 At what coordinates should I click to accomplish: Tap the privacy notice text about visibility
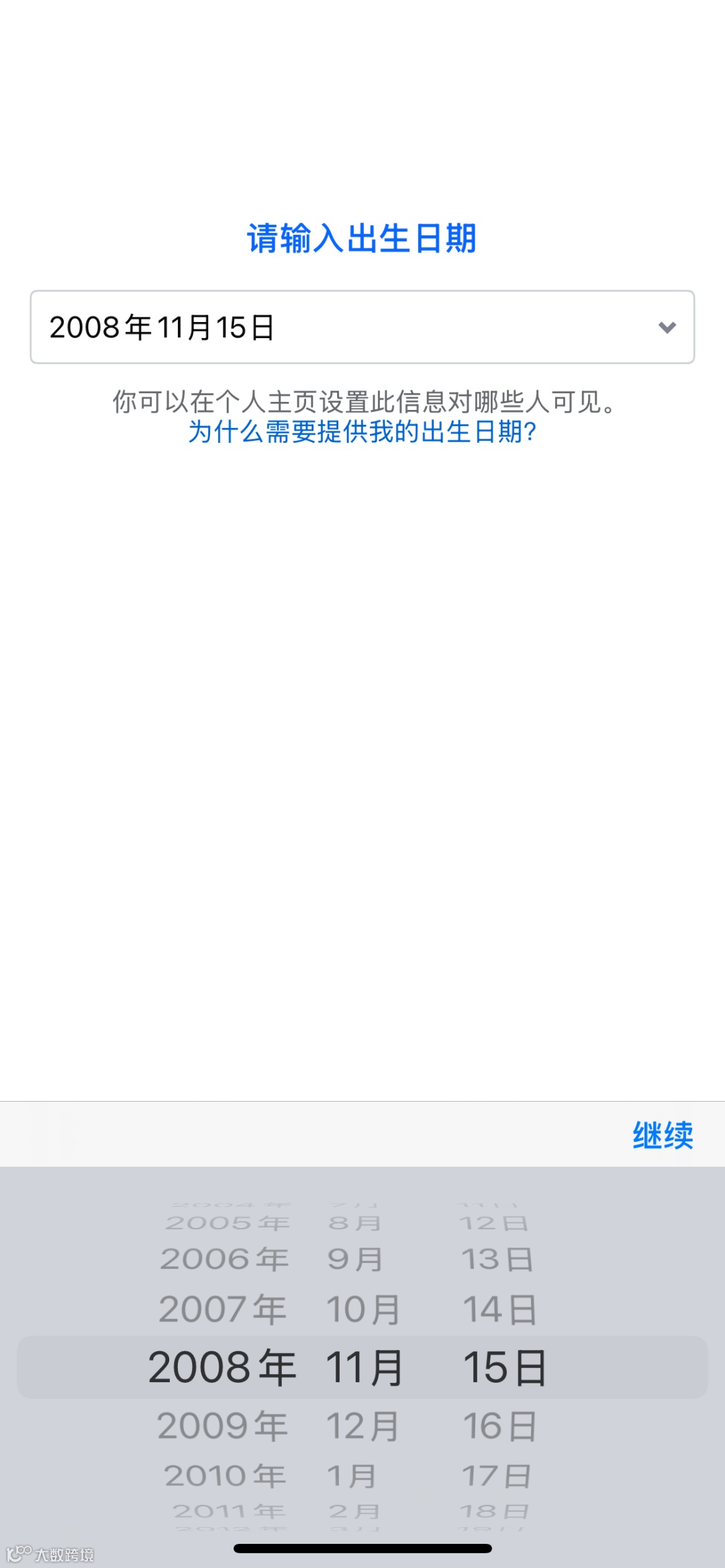[x=362, y=403]
